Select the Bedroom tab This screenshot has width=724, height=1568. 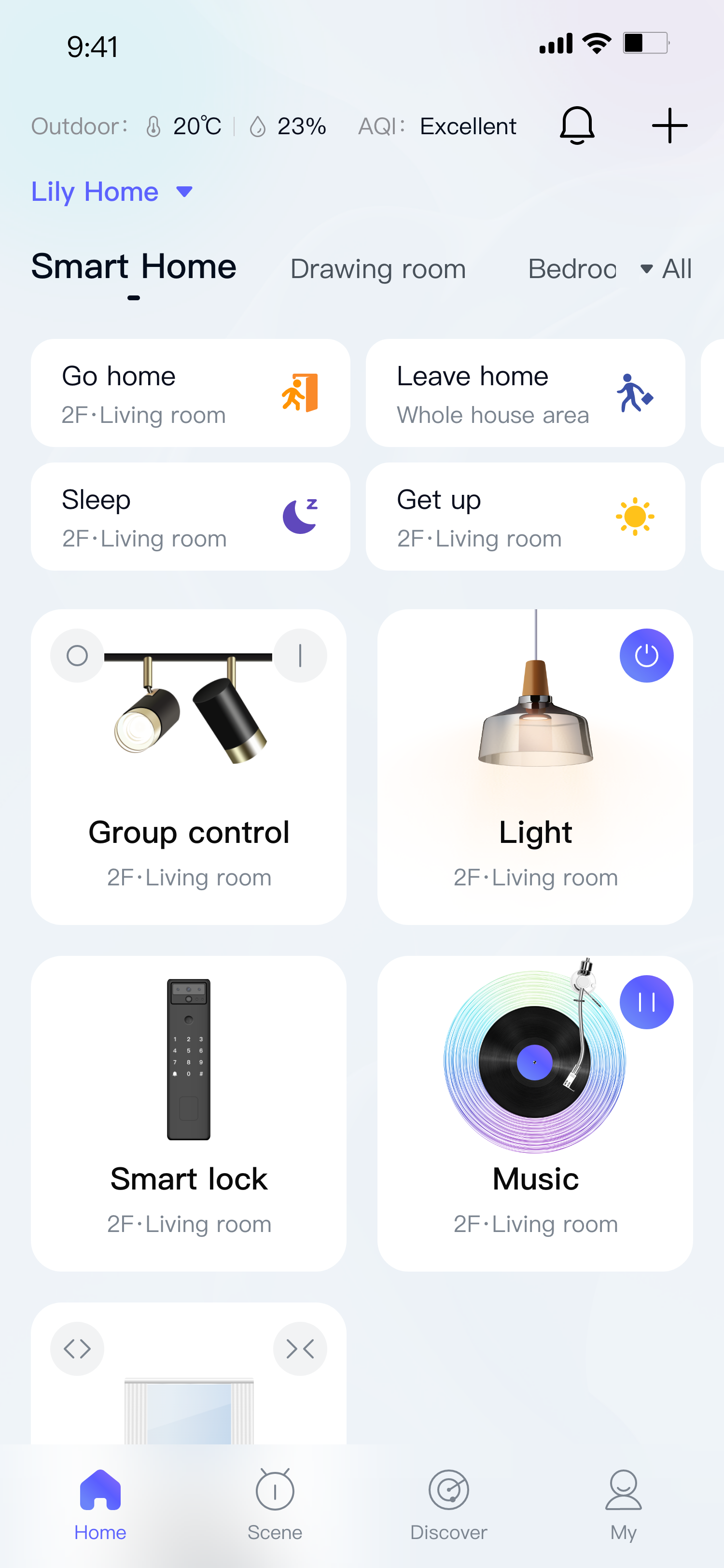coord(572,269)
